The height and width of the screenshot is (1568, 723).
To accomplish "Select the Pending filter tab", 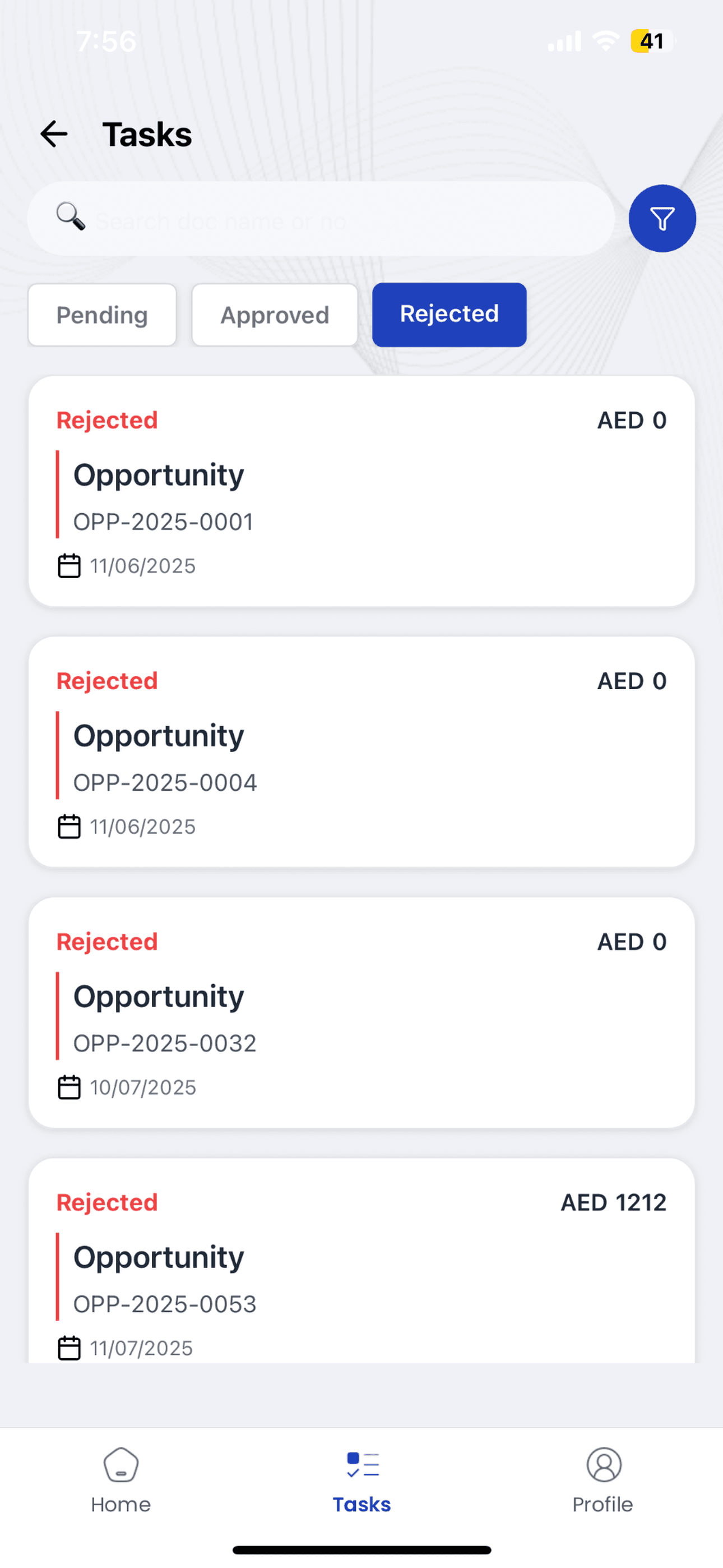I will point(101,315).
